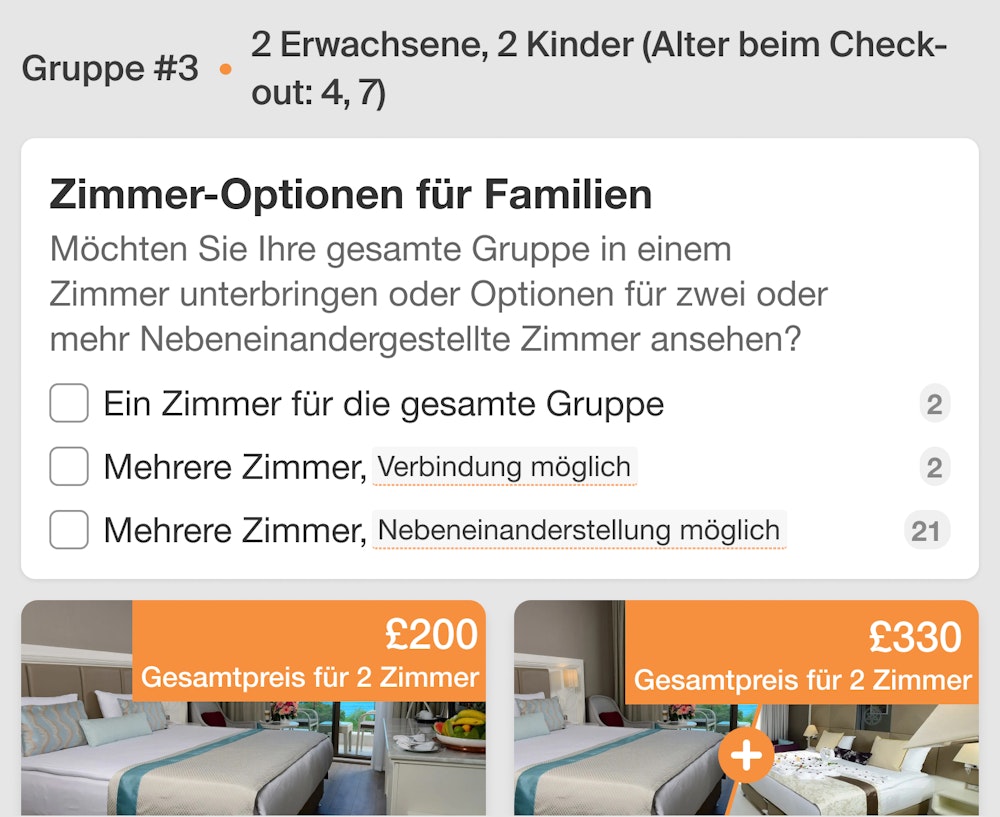Check 'Ein Zimmer für die gesamte Gruppe'

click(x=69, y=404)
